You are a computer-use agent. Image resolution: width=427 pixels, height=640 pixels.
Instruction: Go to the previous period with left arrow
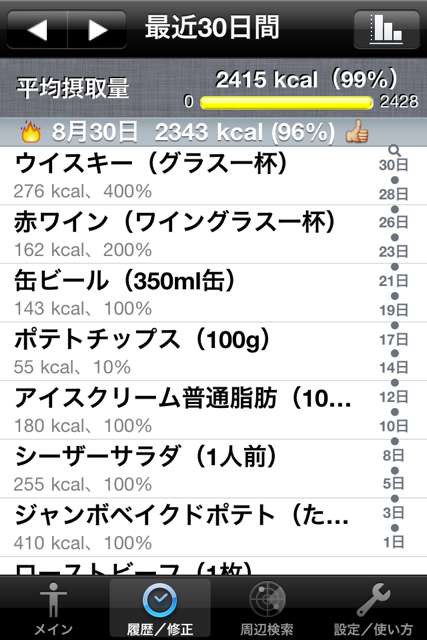coord(37,30)
